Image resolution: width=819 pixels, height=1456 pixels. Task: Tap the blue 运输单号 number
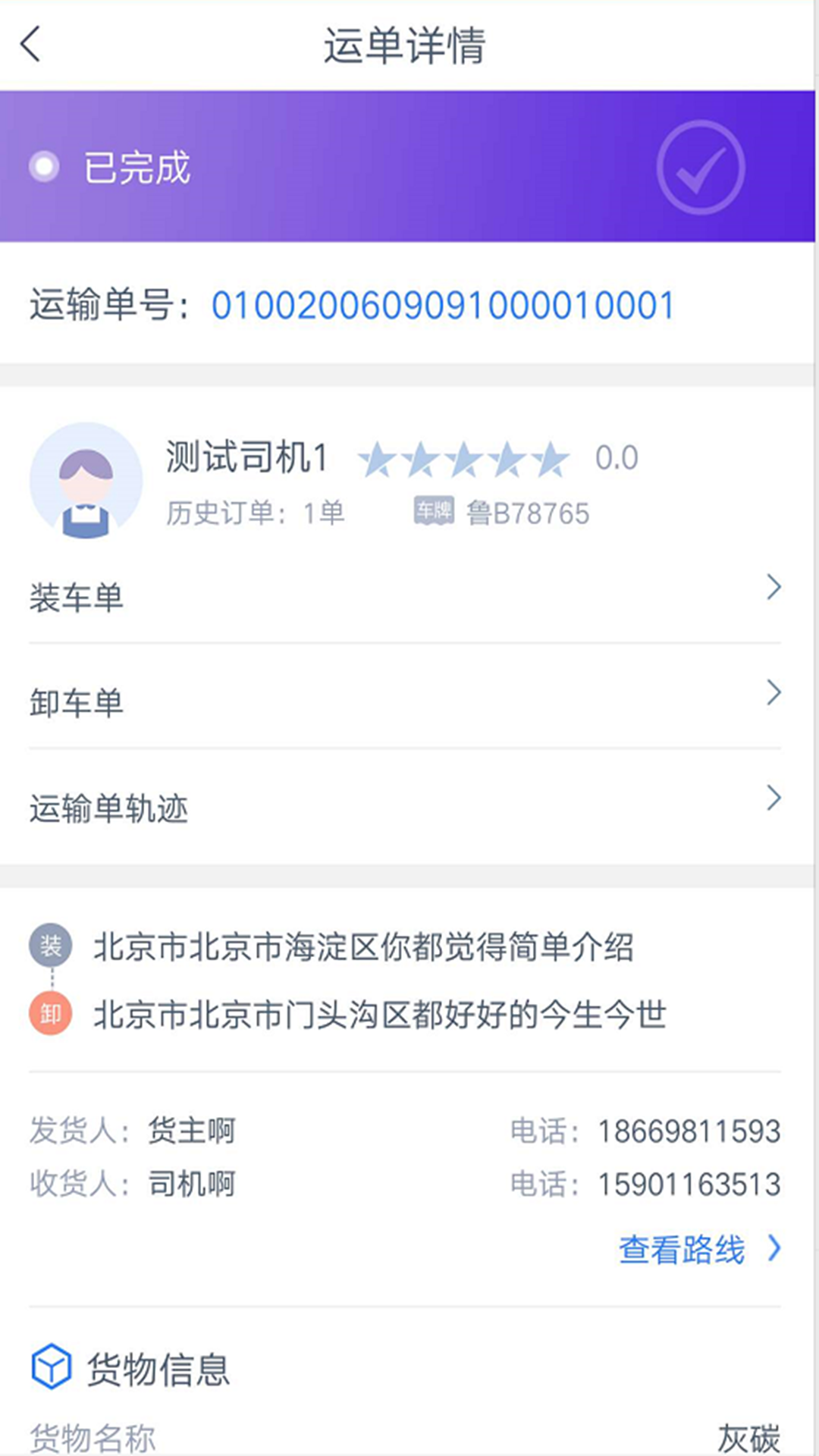click(x=443, y=306)
